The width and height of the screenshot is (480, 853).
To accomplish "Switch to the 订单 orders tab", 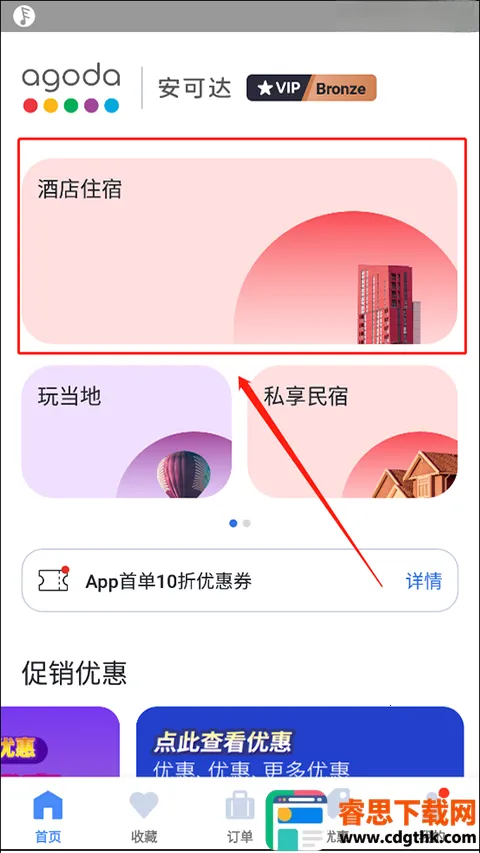I will click(x=240, y=815).
